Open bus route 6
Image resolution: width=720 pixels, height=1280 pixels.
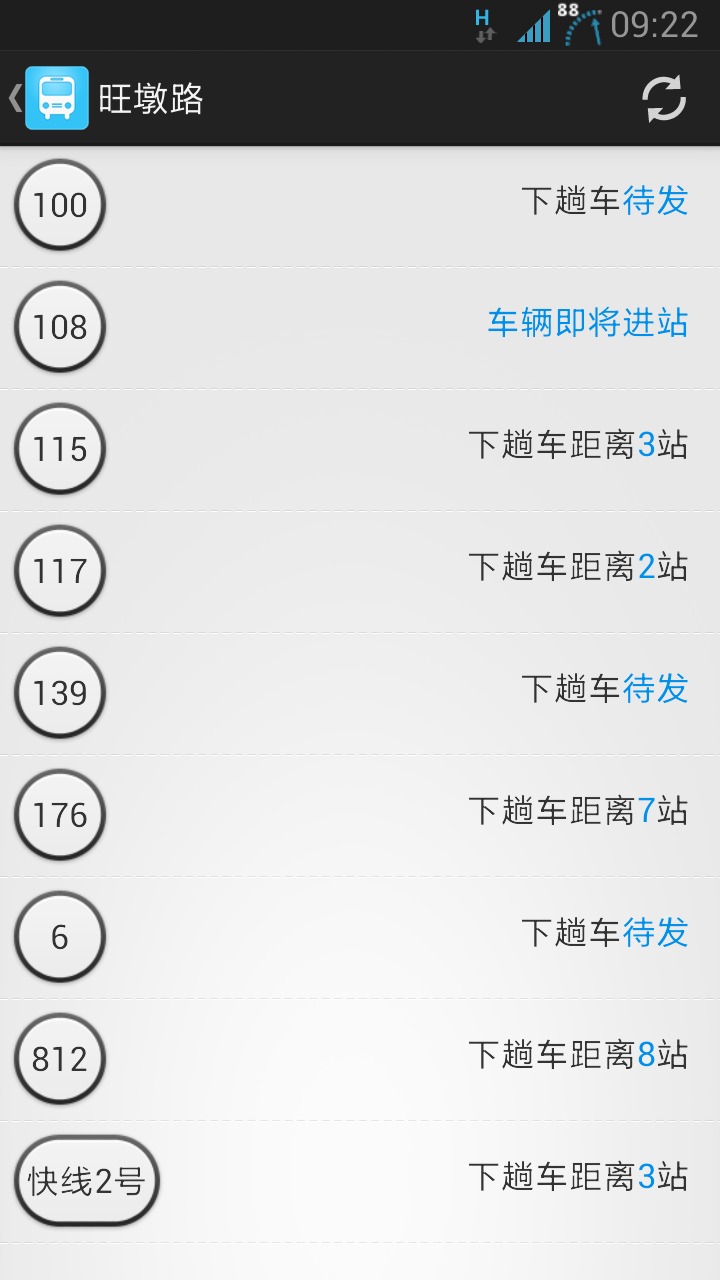click(x=360, y=938)
